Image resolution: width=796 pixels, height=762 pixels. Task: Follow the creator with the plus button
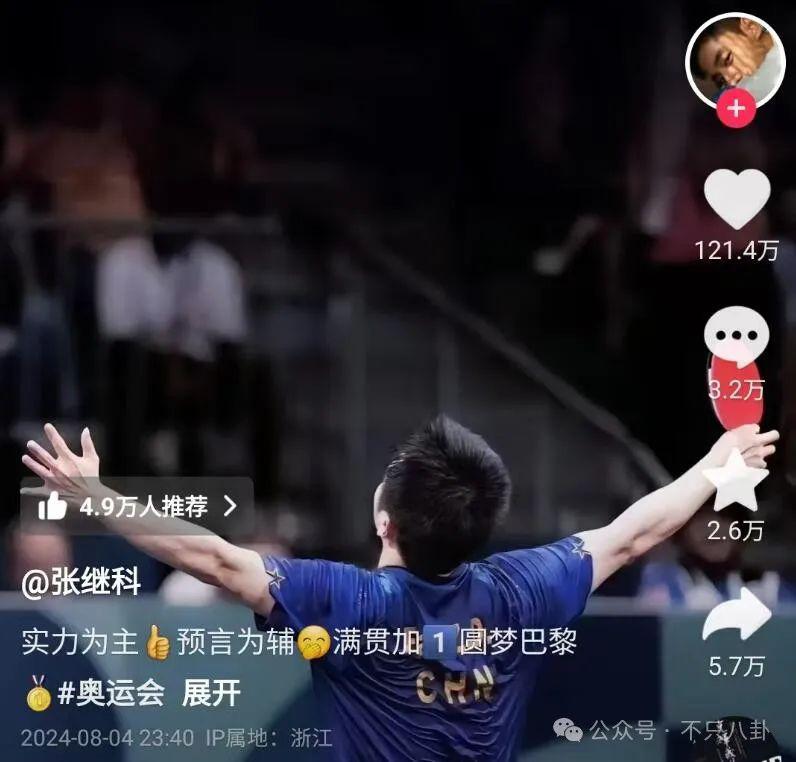click(x=736, y=108)
